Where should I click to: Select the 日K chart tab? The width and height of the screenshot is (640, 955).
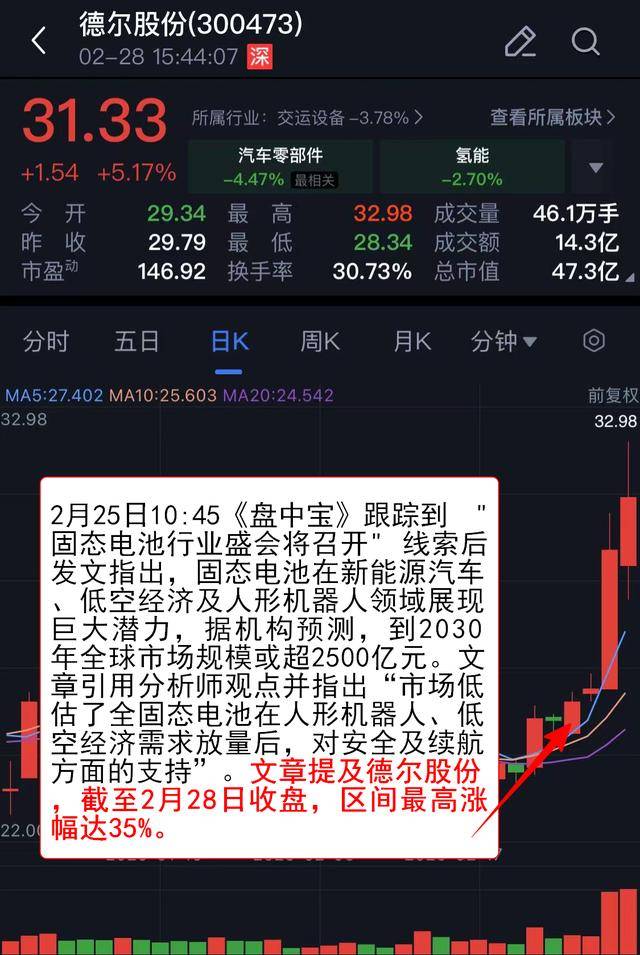pos(229,341)
